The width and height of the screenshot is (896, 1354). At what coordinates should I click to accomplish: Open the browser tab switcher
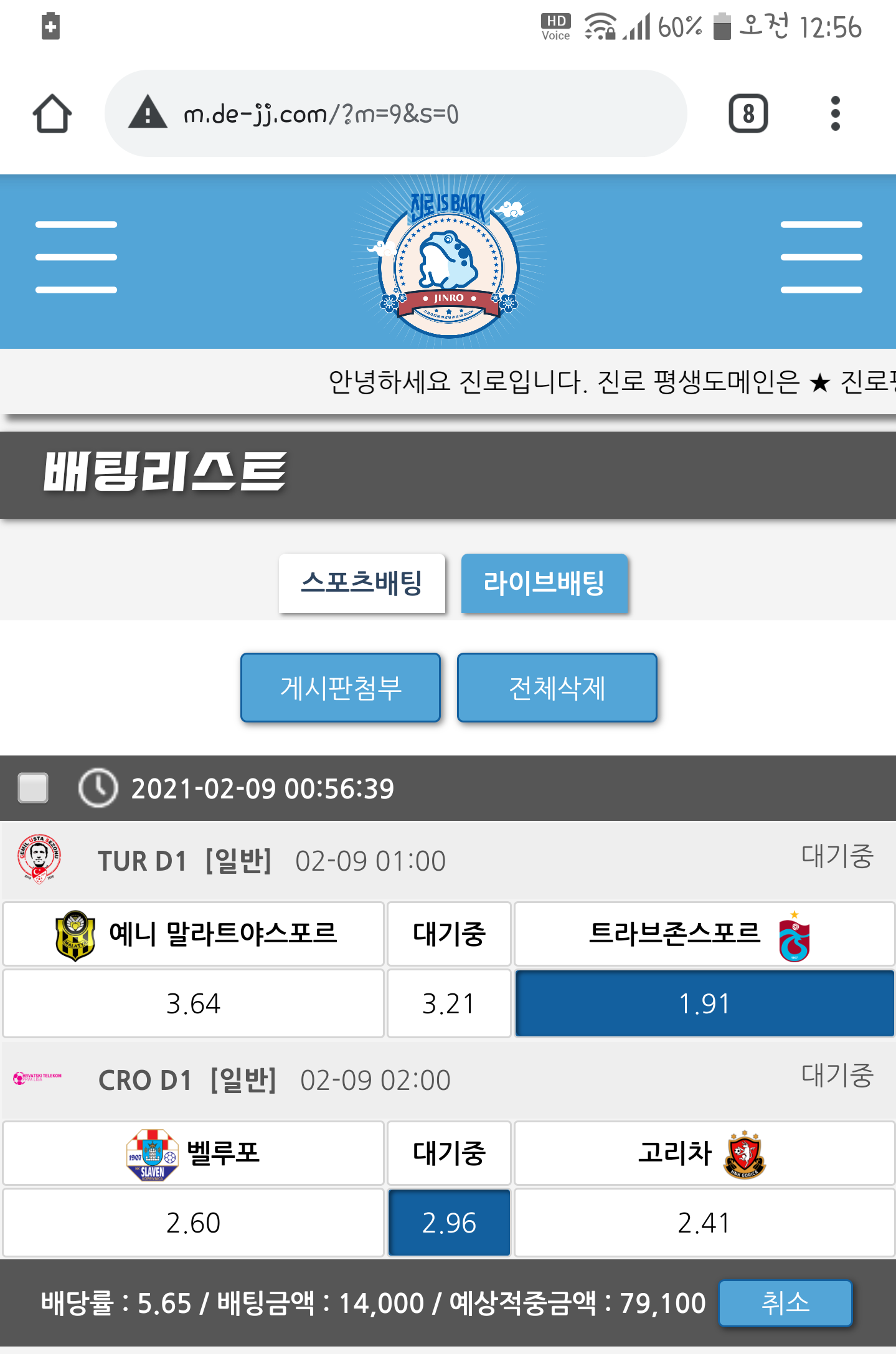pyautogui.click(x=748, y=113)
